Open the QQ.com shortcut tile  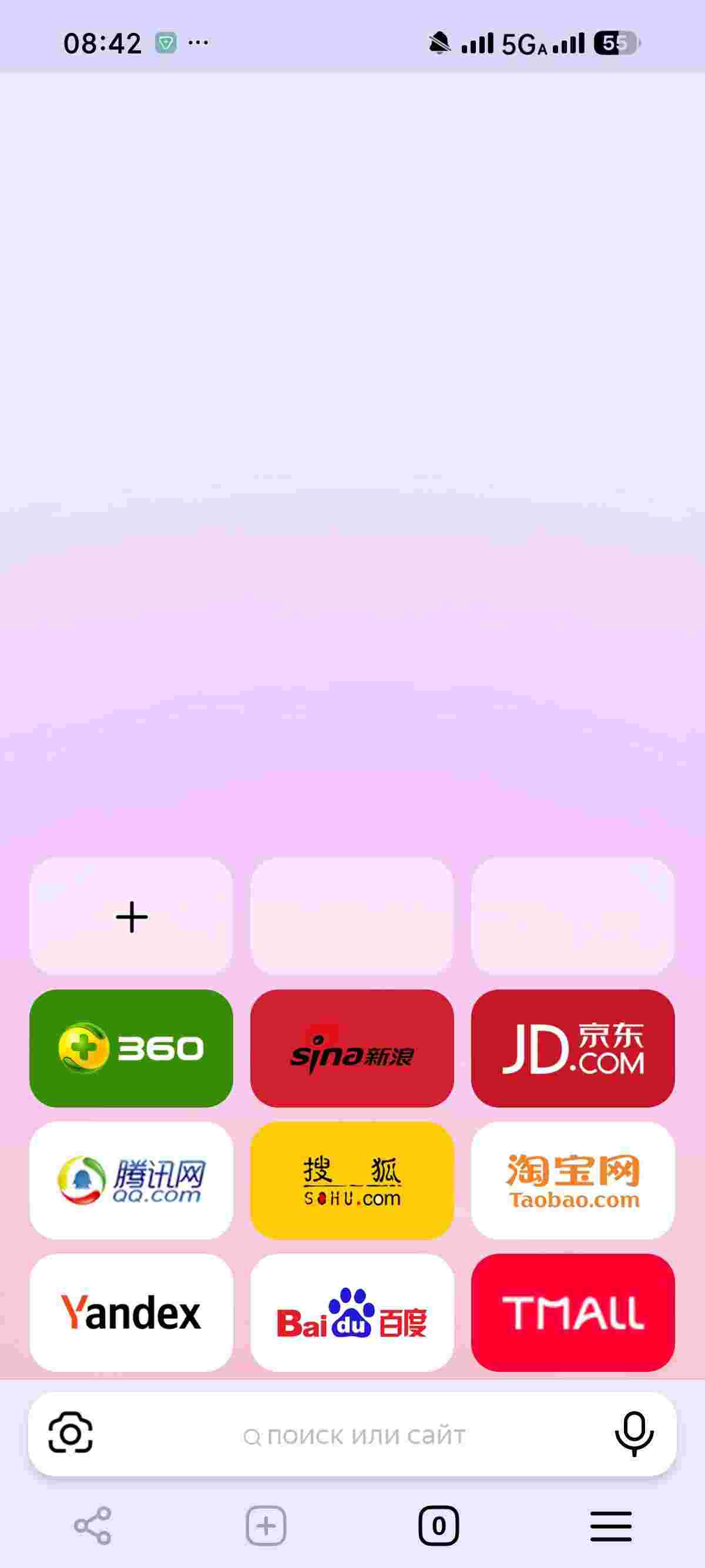tap(132, 1180)
